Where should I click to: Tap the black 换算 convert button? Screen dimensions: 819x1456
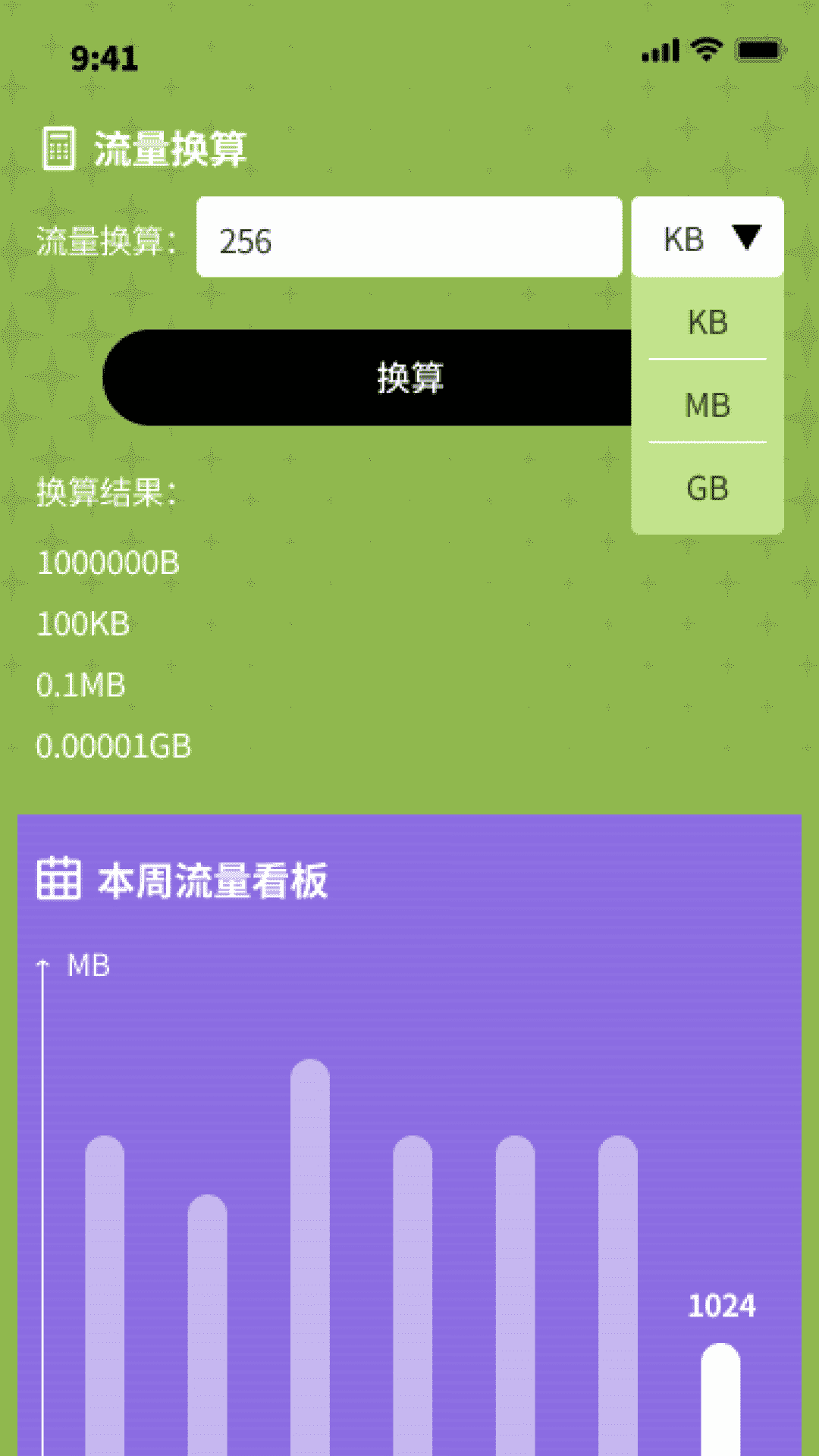pos(368,377)
